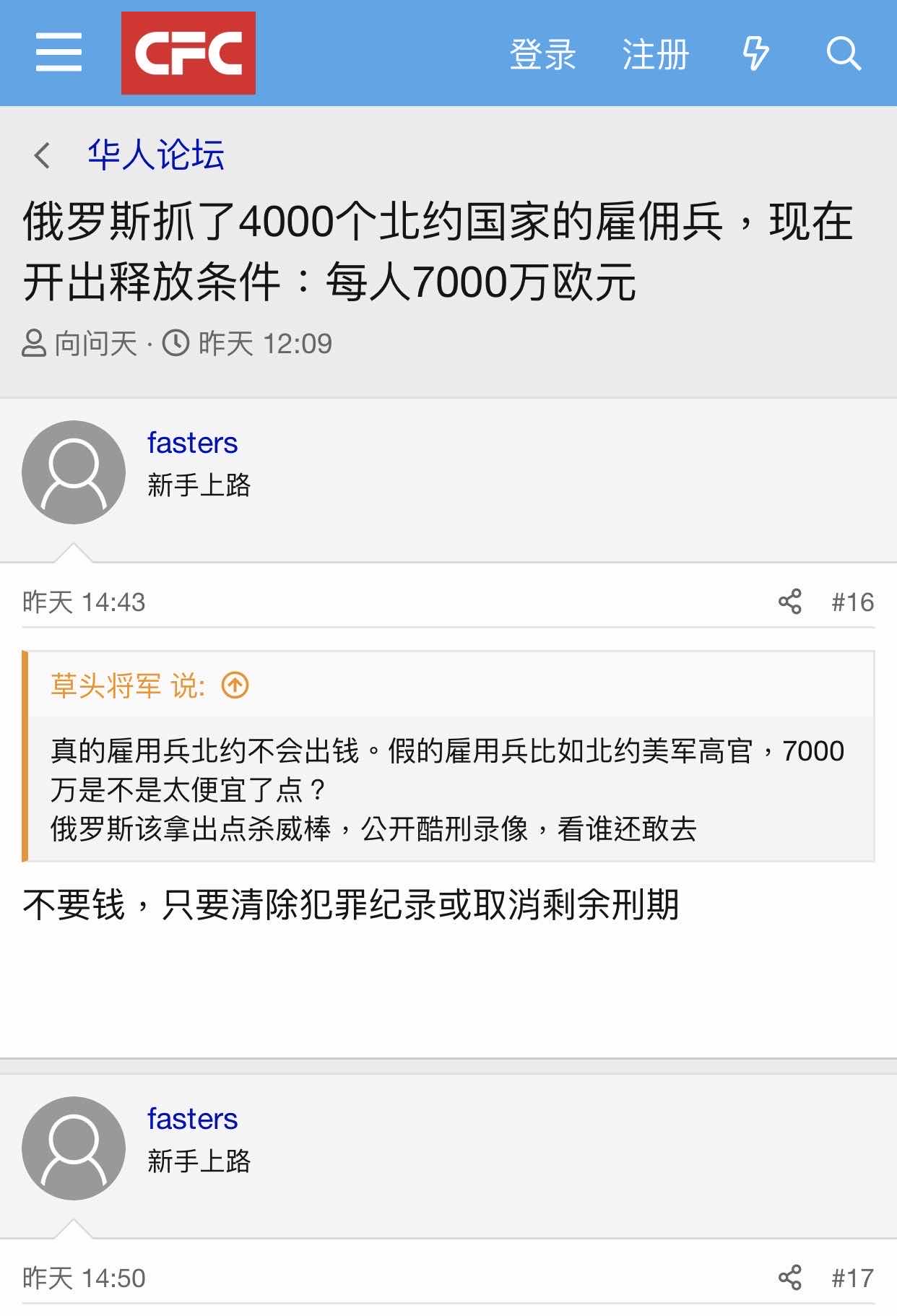Jump to 草头将军's quoted post
This screenshot has height=1316, width=897.
[235, 685]
